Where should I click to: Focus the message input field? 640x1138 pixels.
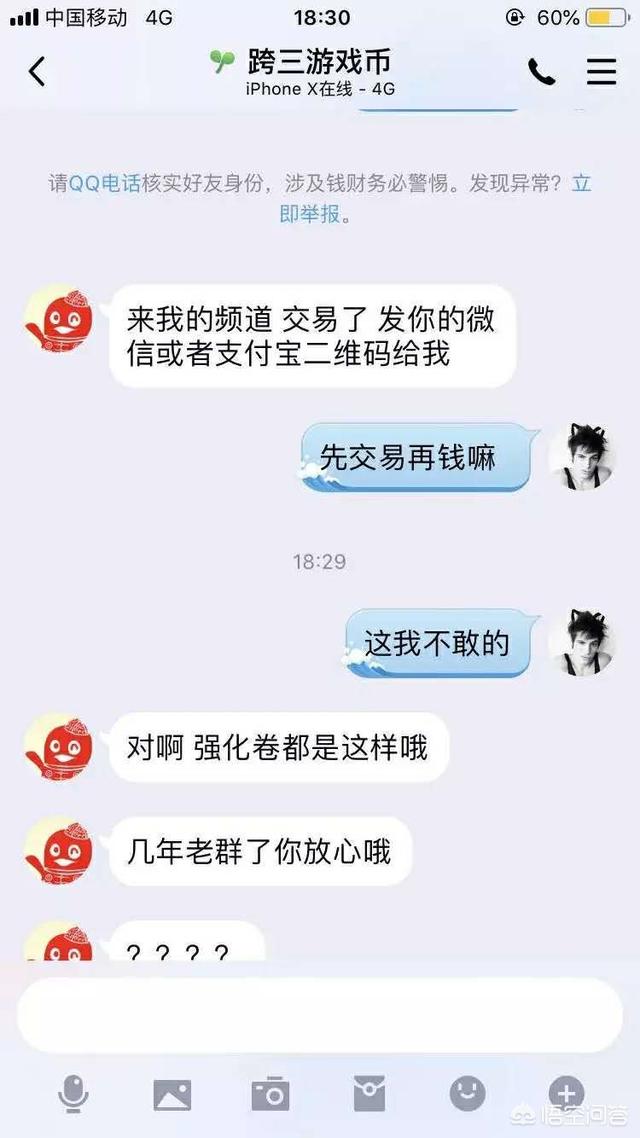tap(319, 1015)
